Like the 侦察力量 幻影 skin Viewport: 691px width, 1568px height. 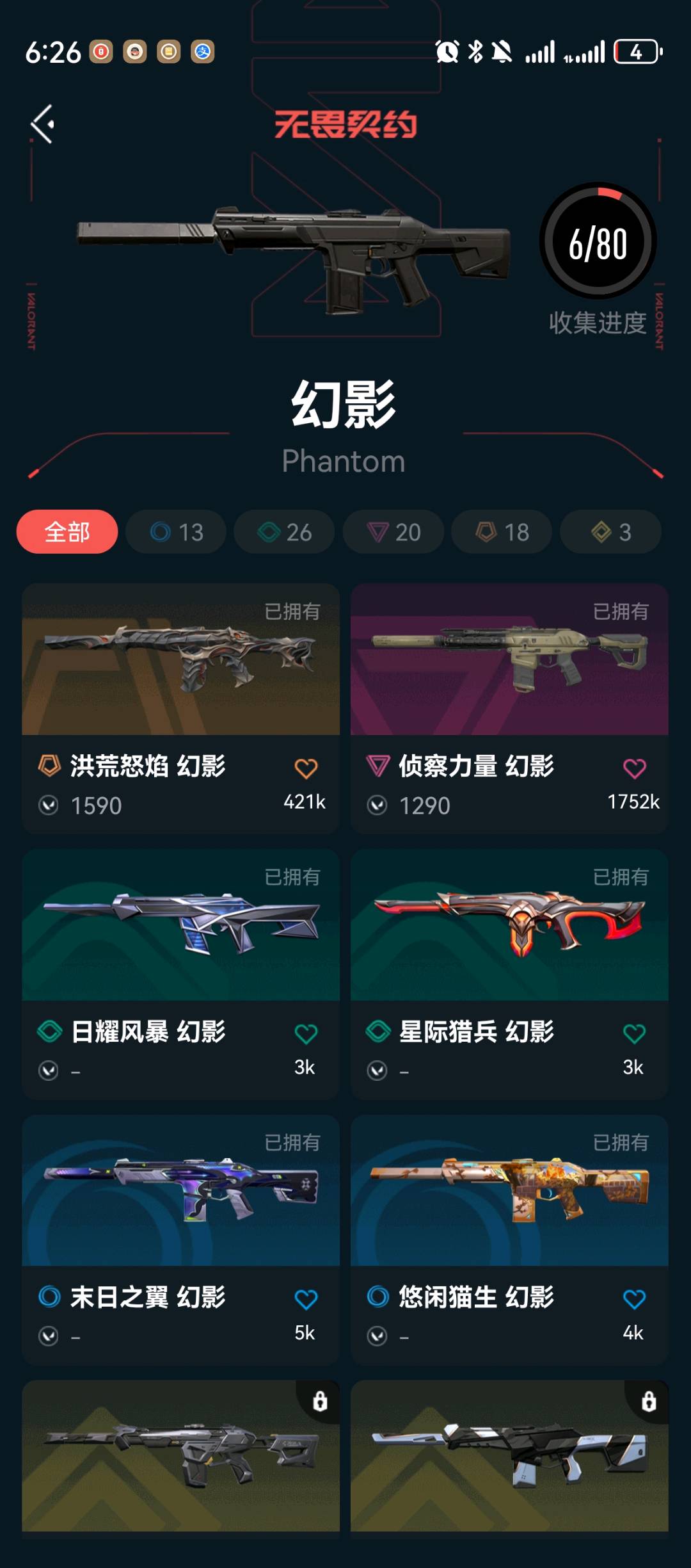[x=634, y=768]
